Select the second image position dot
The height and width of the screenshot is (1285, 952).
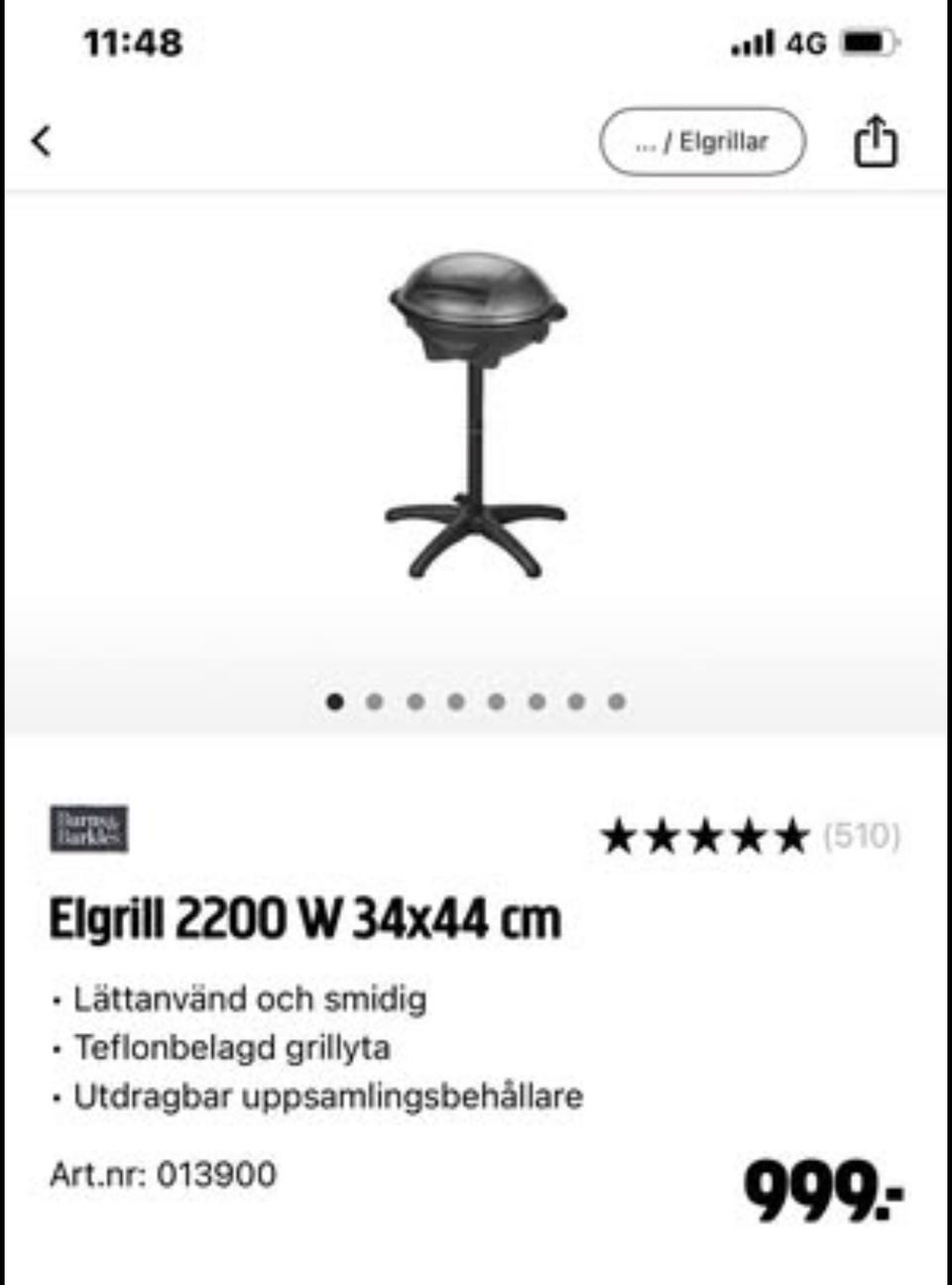tap(374, 702)
